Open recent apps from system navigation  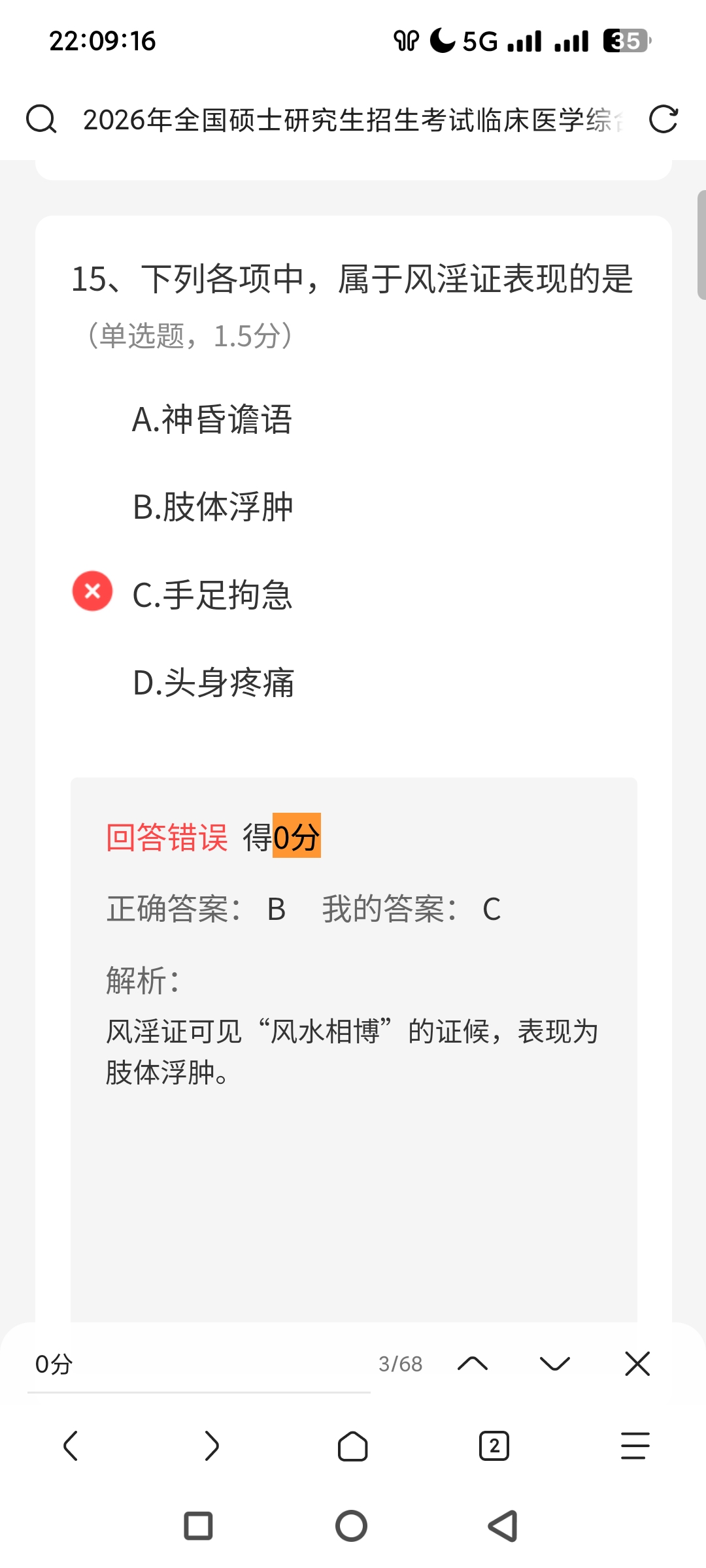click(199, 1526)
